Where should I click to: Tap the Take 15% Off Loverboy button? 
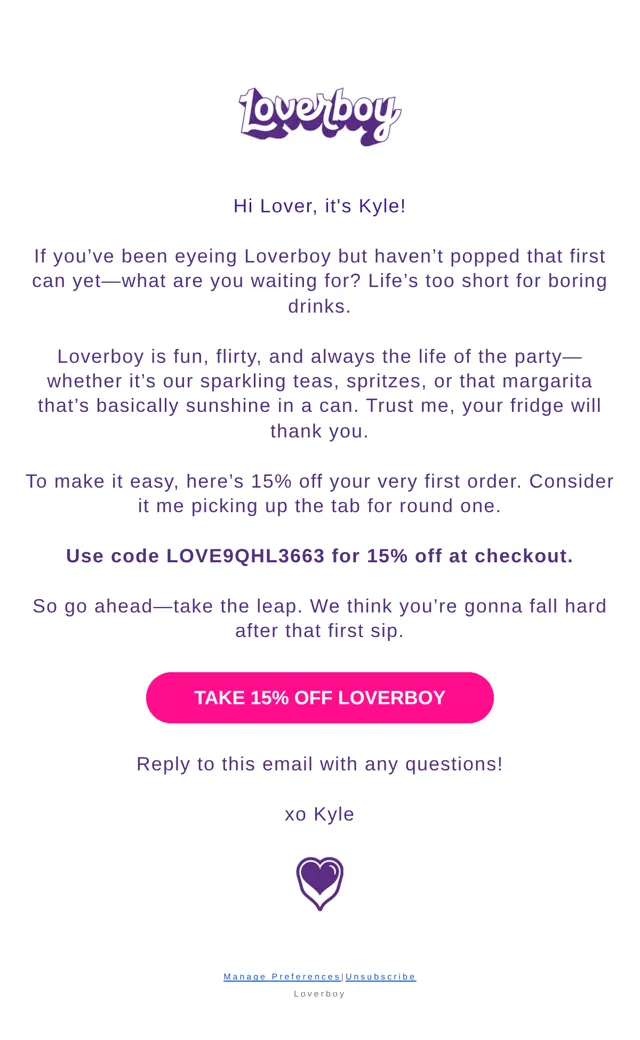pyautogui.click(x=320, y=698)
